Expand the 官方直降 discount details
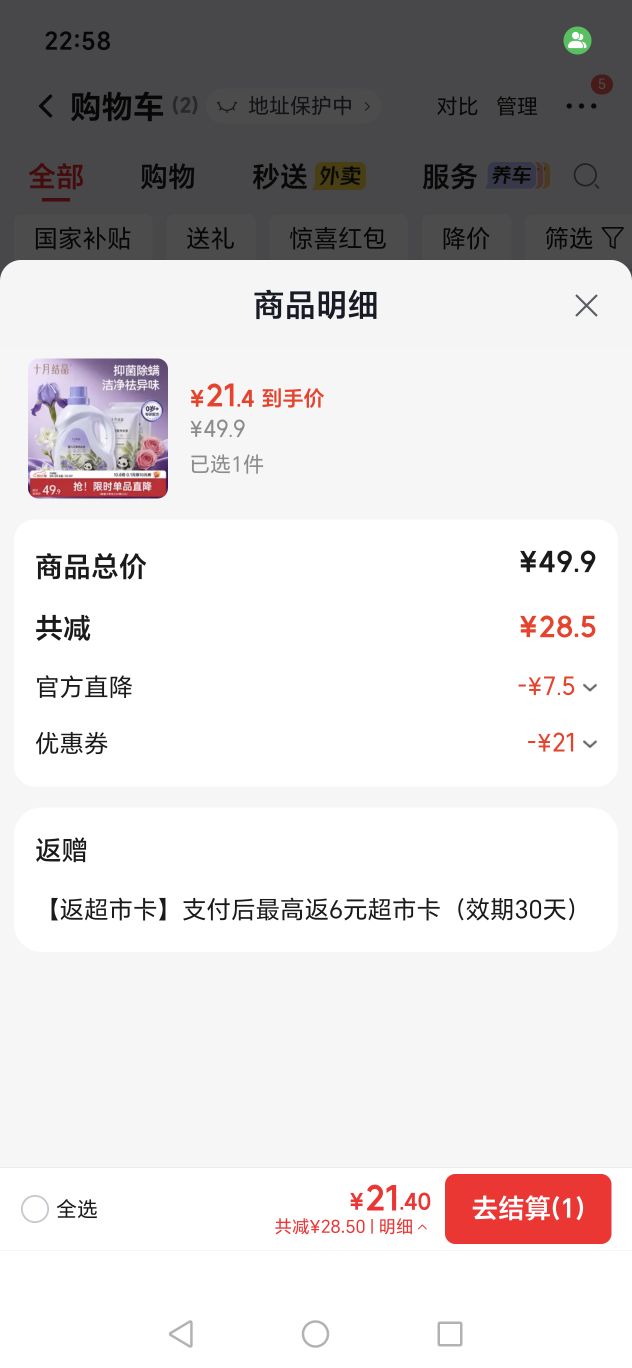632x1368 pixels. click(557, 687)
